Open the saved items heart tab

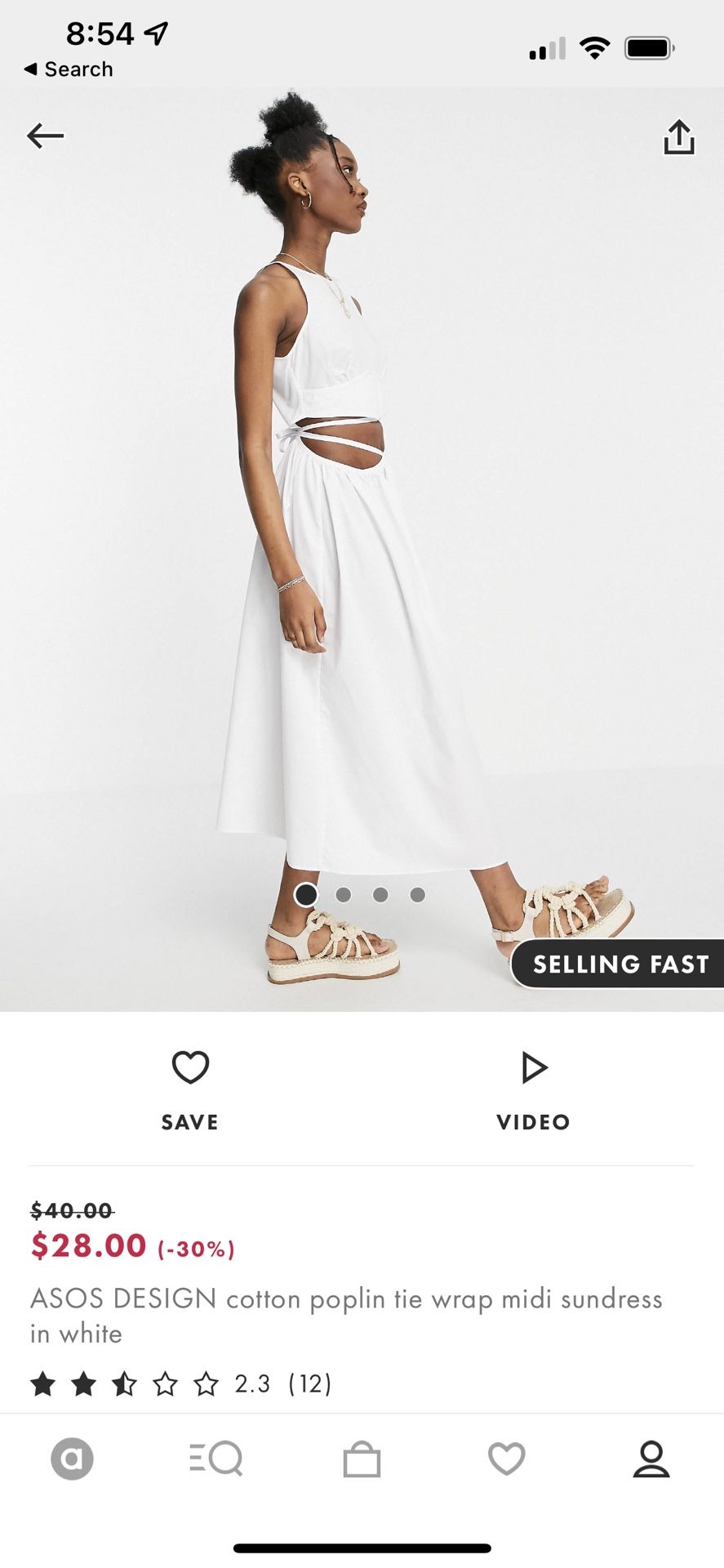click(506, 1459)
